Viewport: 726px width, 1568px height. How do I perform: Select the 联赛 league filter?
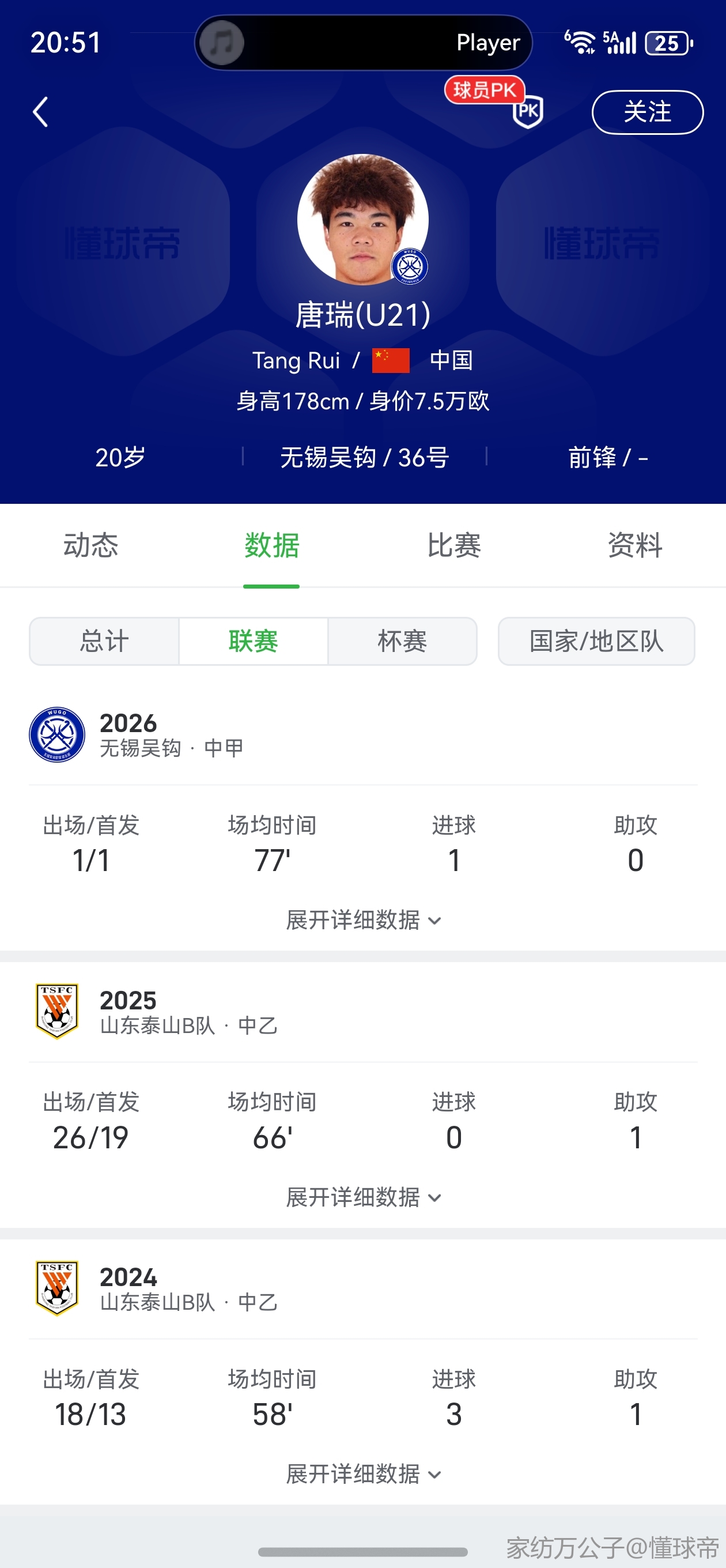253,641
